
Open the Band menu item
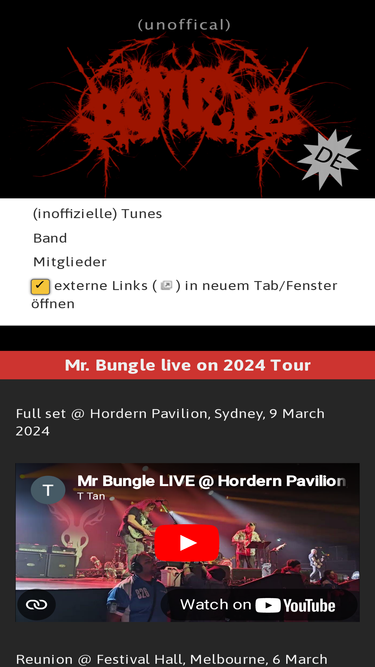(50, 238)
